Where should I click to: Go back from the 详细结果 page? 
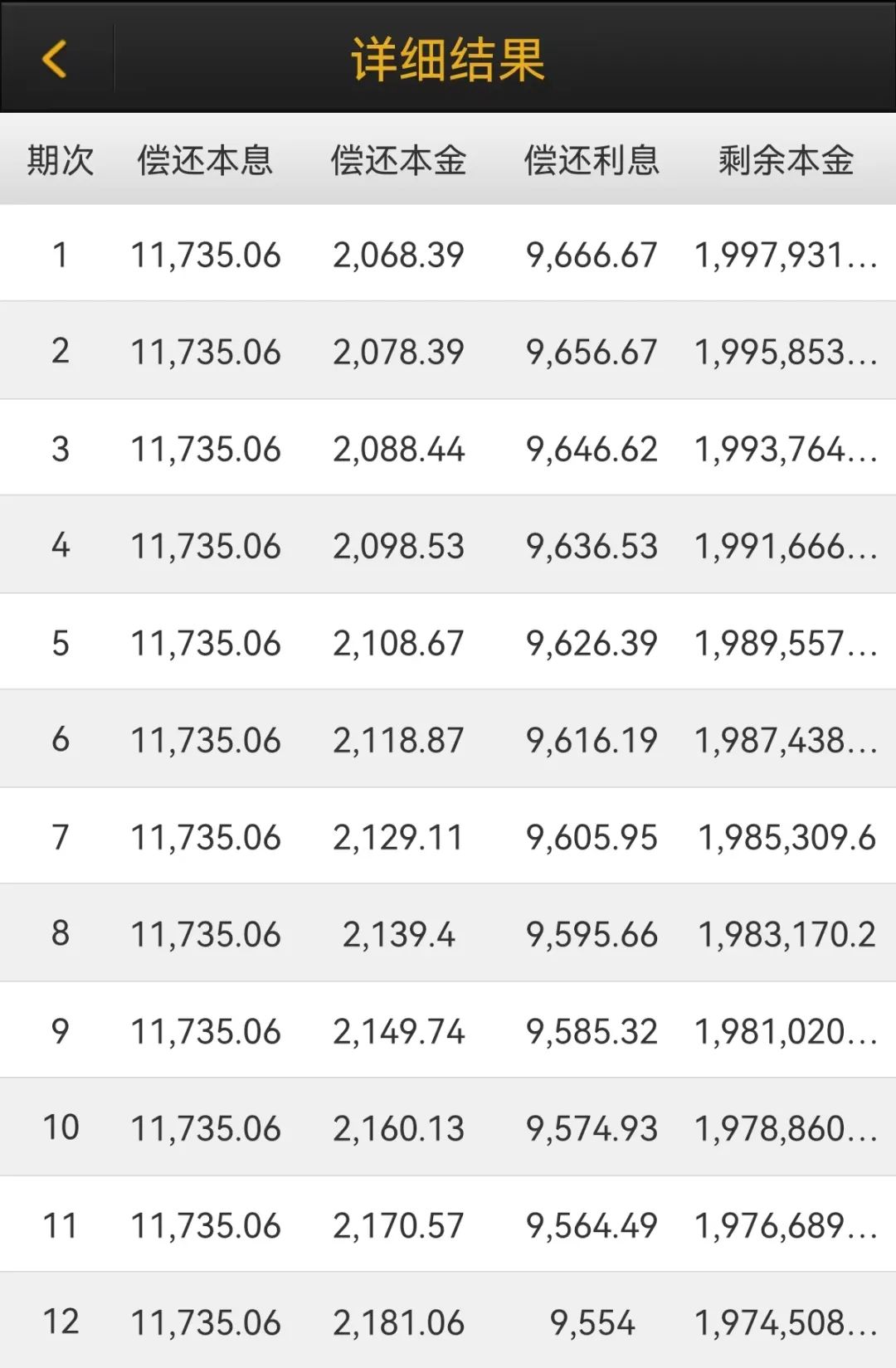pos(55,59)
